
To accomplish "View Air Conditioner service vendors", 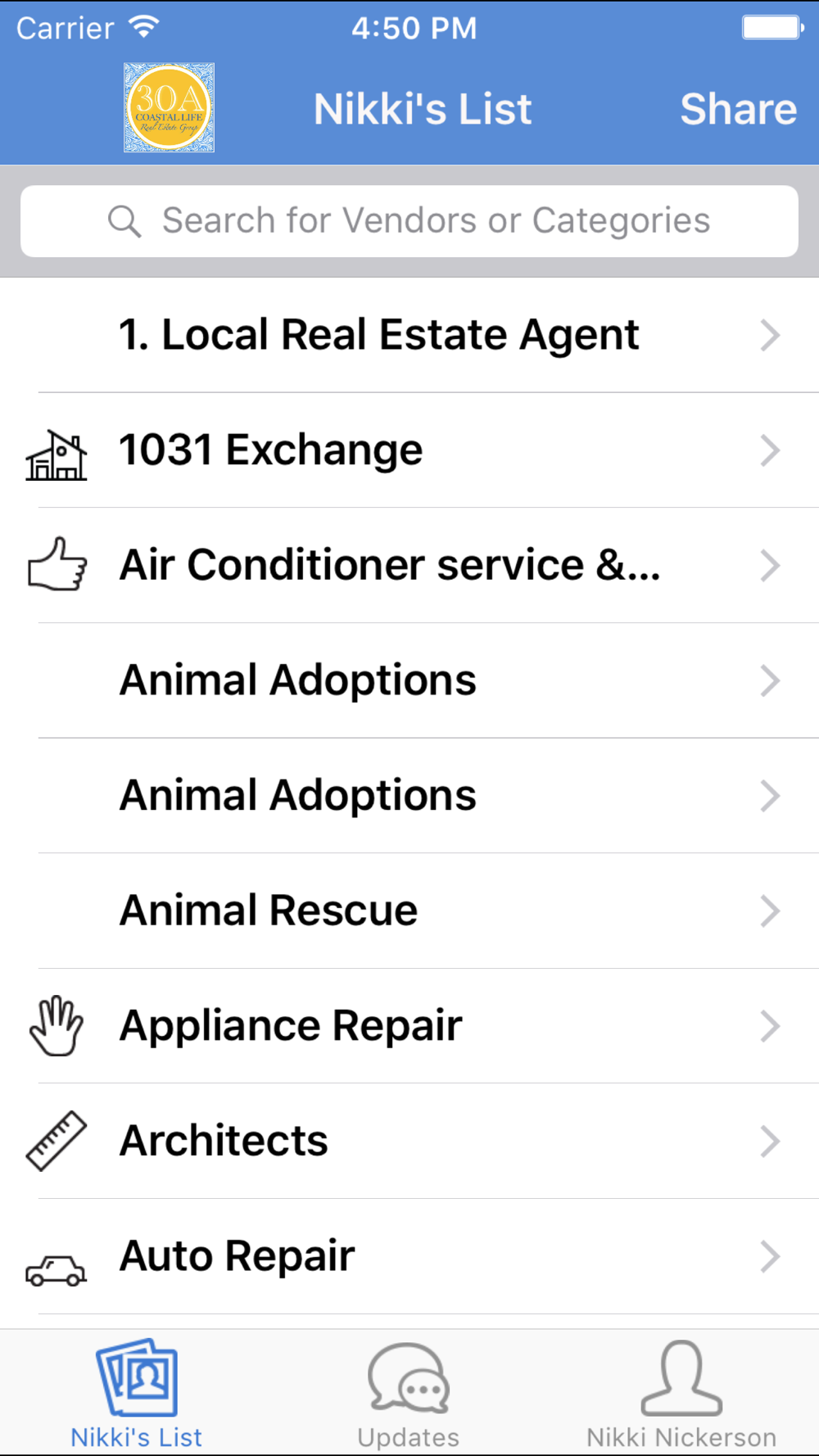I will pyautogui.click(x=409, y=565).
